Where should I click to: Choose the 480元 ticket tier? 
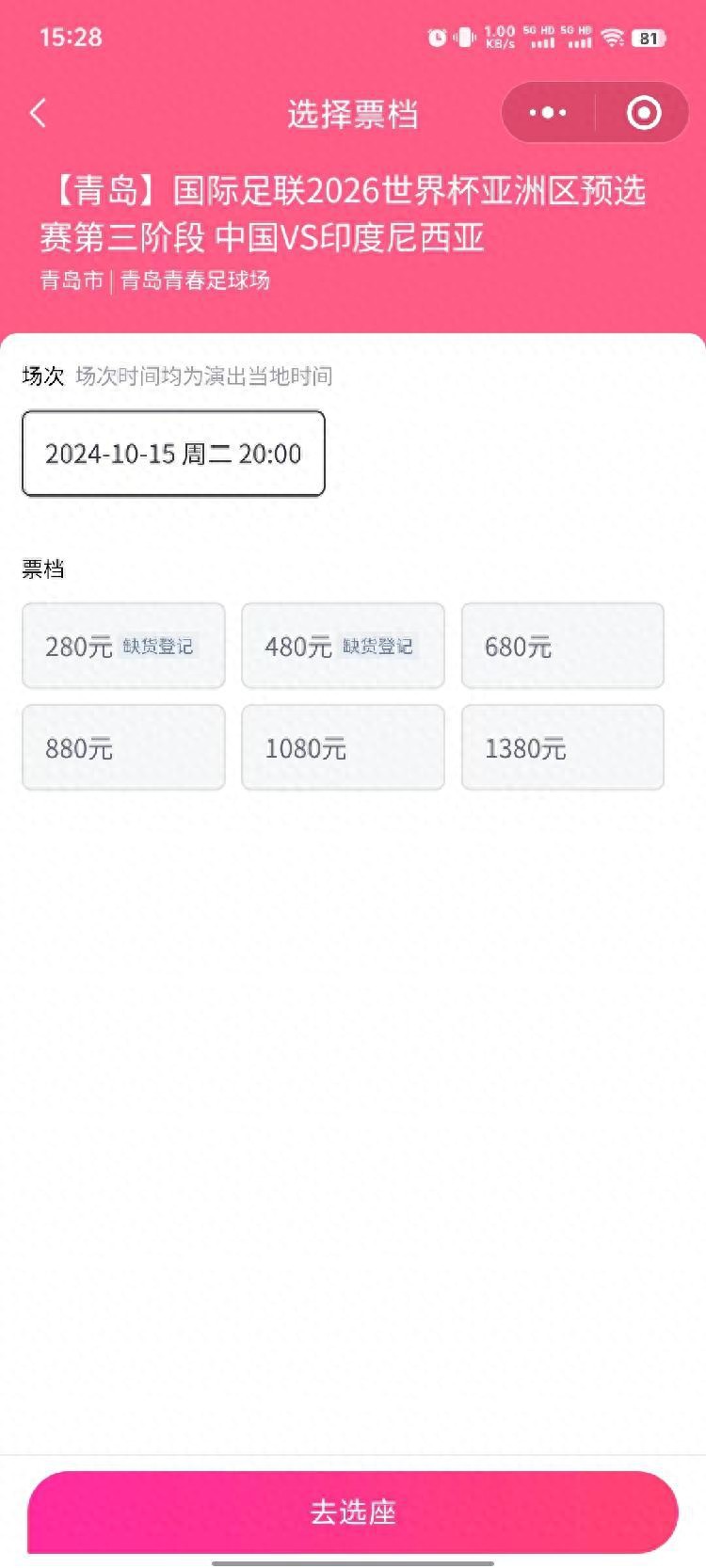(343, 647)
